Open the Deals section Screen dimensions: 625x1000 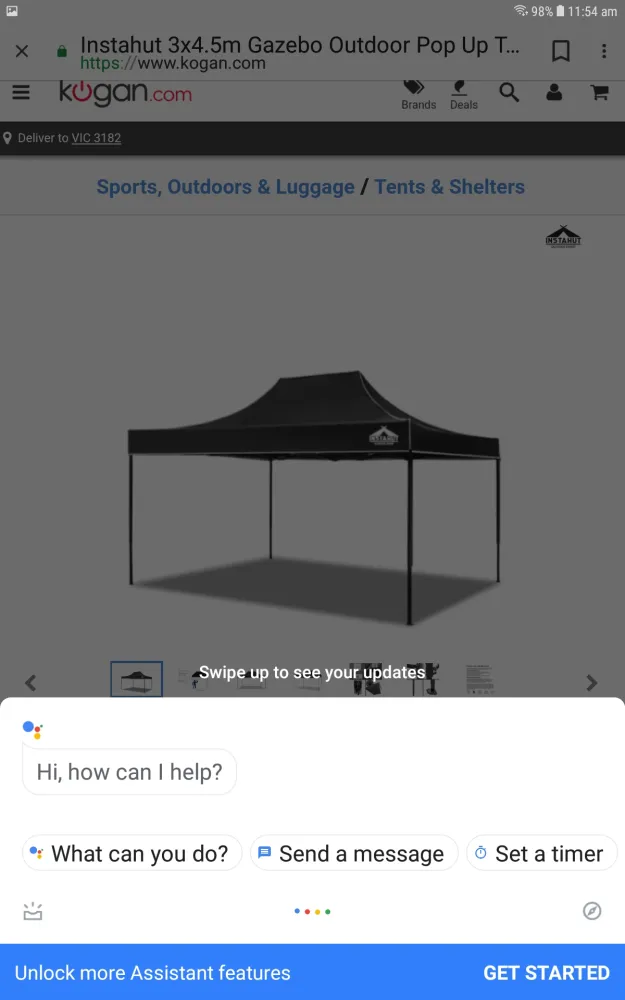pos(463,94)
